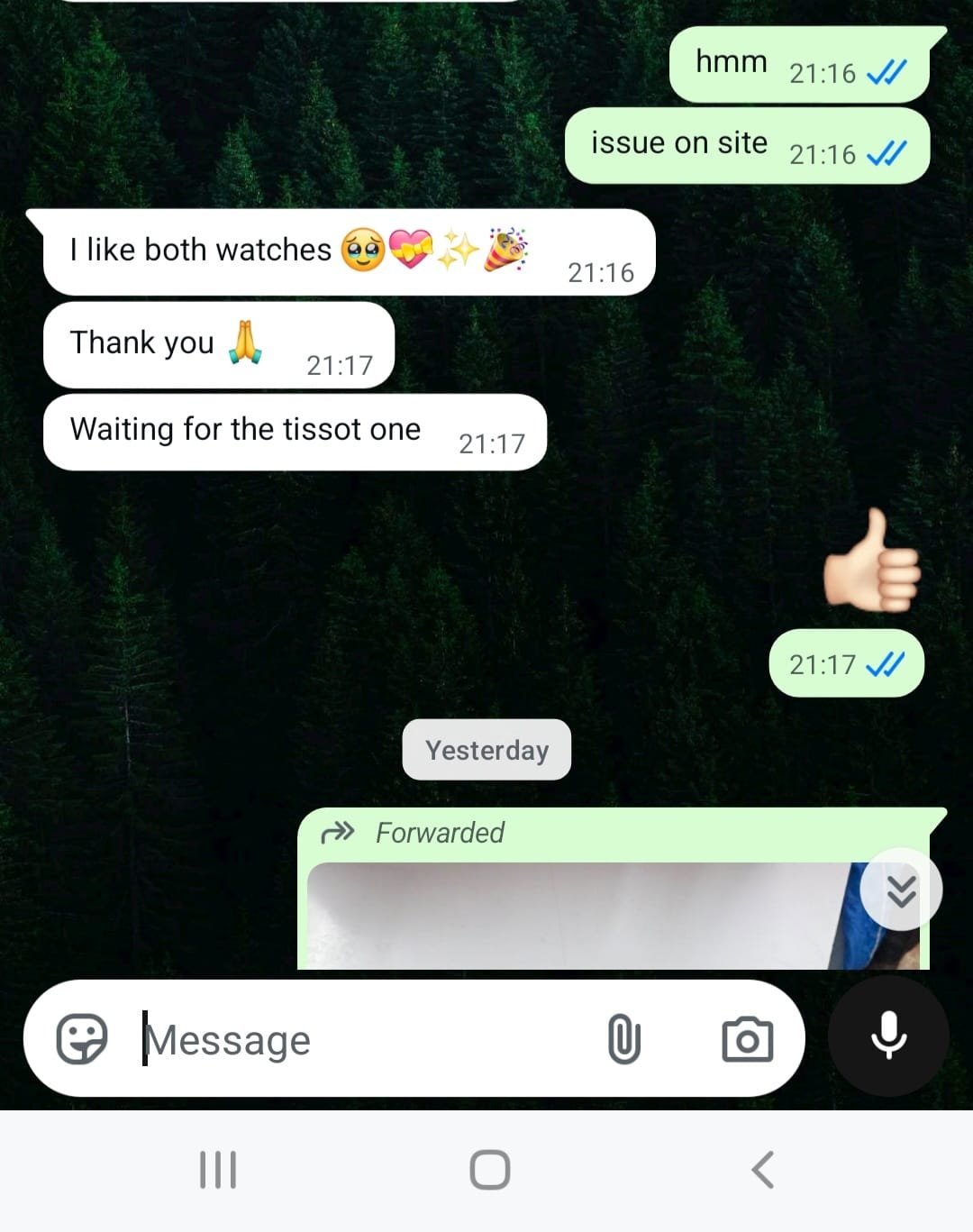This screenshot has height=1232, width=973.
Task: Go to the home screen
Action: (x=489, y=1170)
